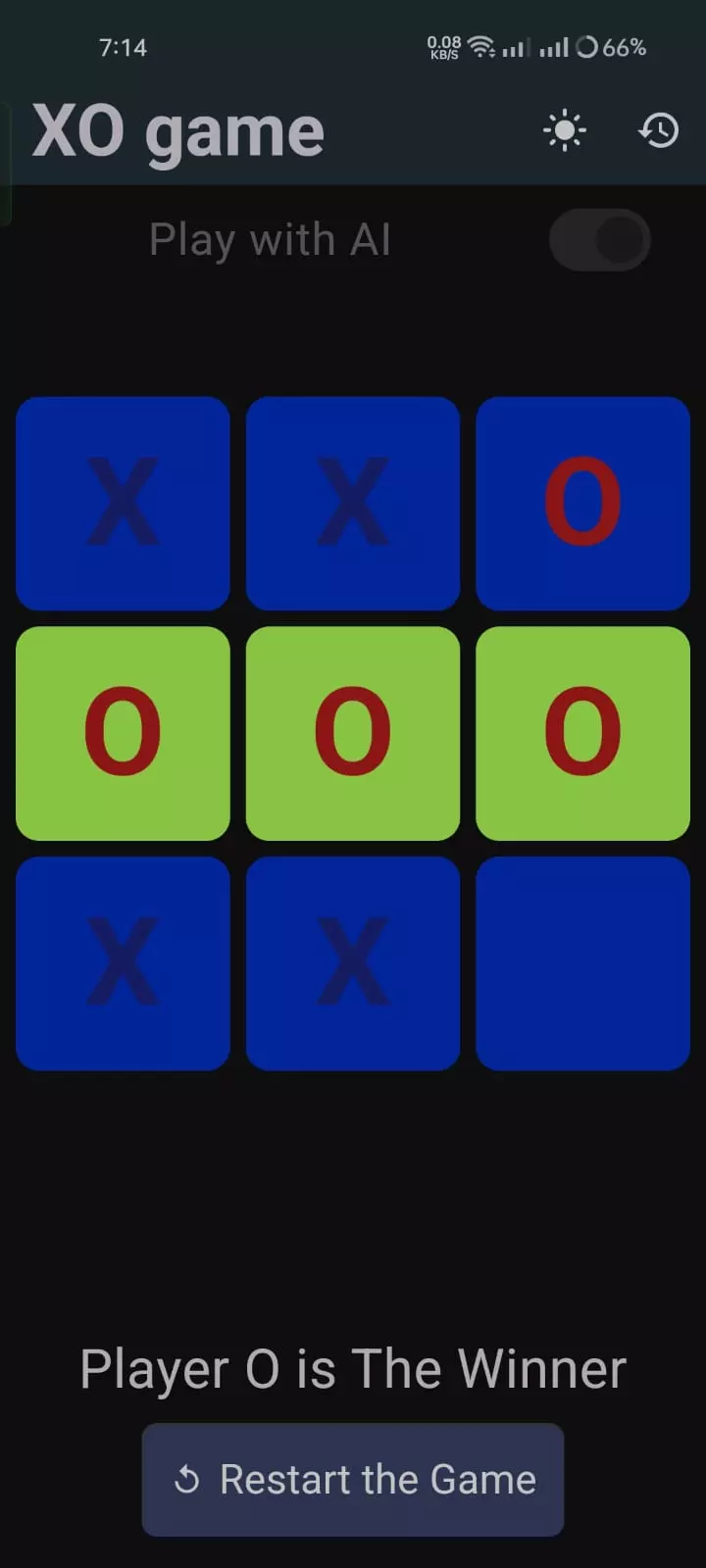Tap the empty bottom-right board cell

click(582, 963)
